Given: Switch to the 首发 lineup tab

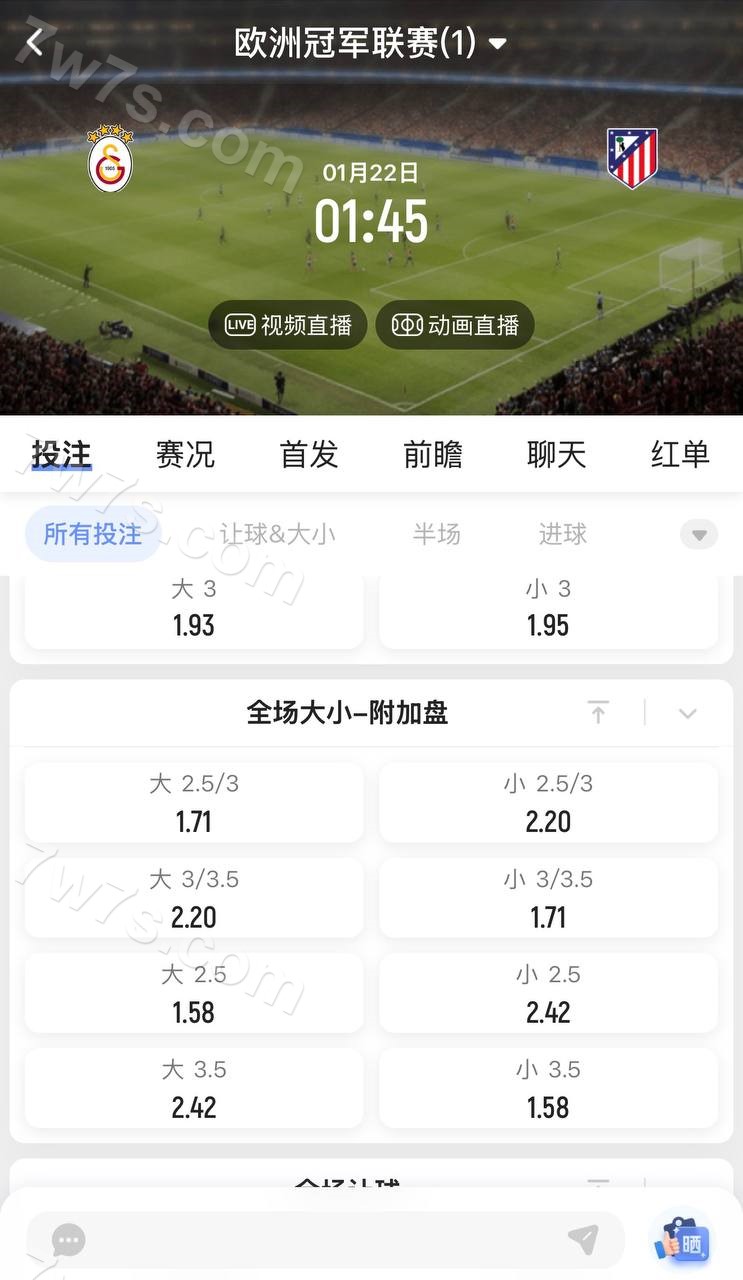Looking at the screenshot, I should coord(309,455).
